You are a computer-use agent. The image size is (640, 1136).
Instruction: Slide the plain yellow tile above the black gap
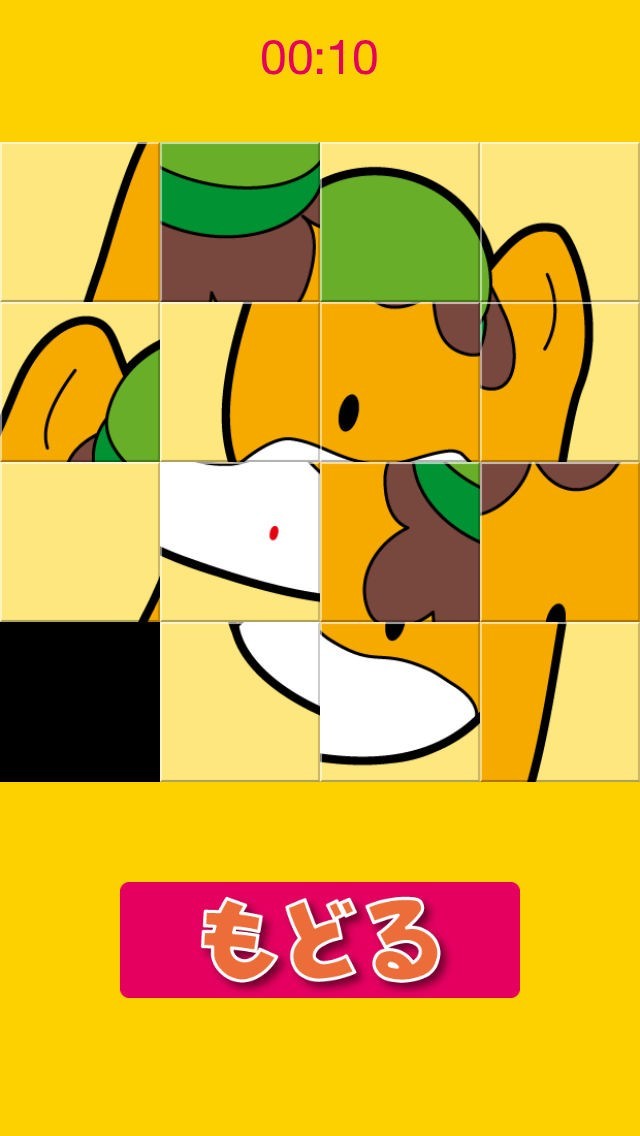pos(80,541)
